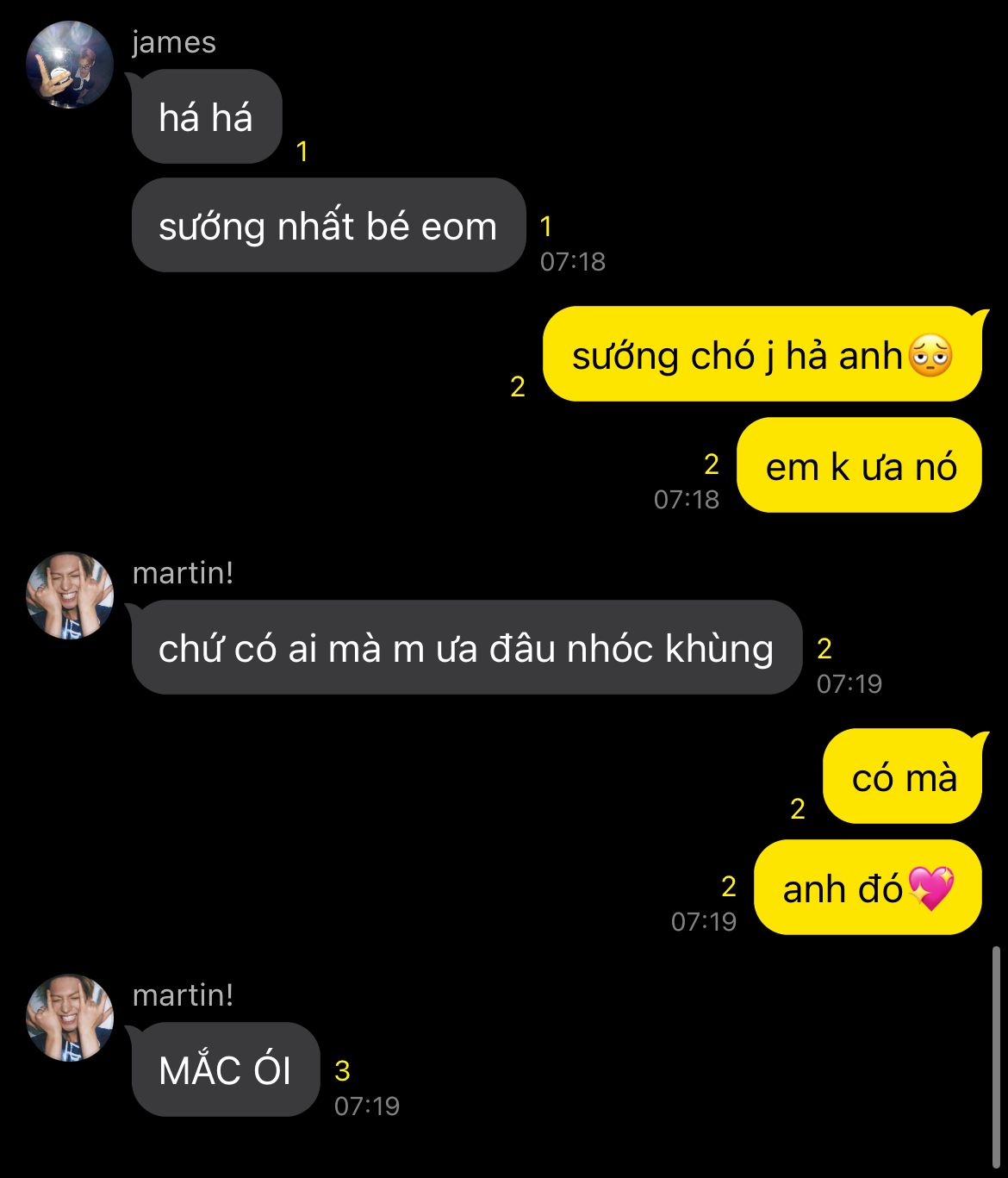Open martin!'s avatar beside the 'chứ có ai' message
Image resolution: width=1008 pixels, height=1178 pixels.
70,595
